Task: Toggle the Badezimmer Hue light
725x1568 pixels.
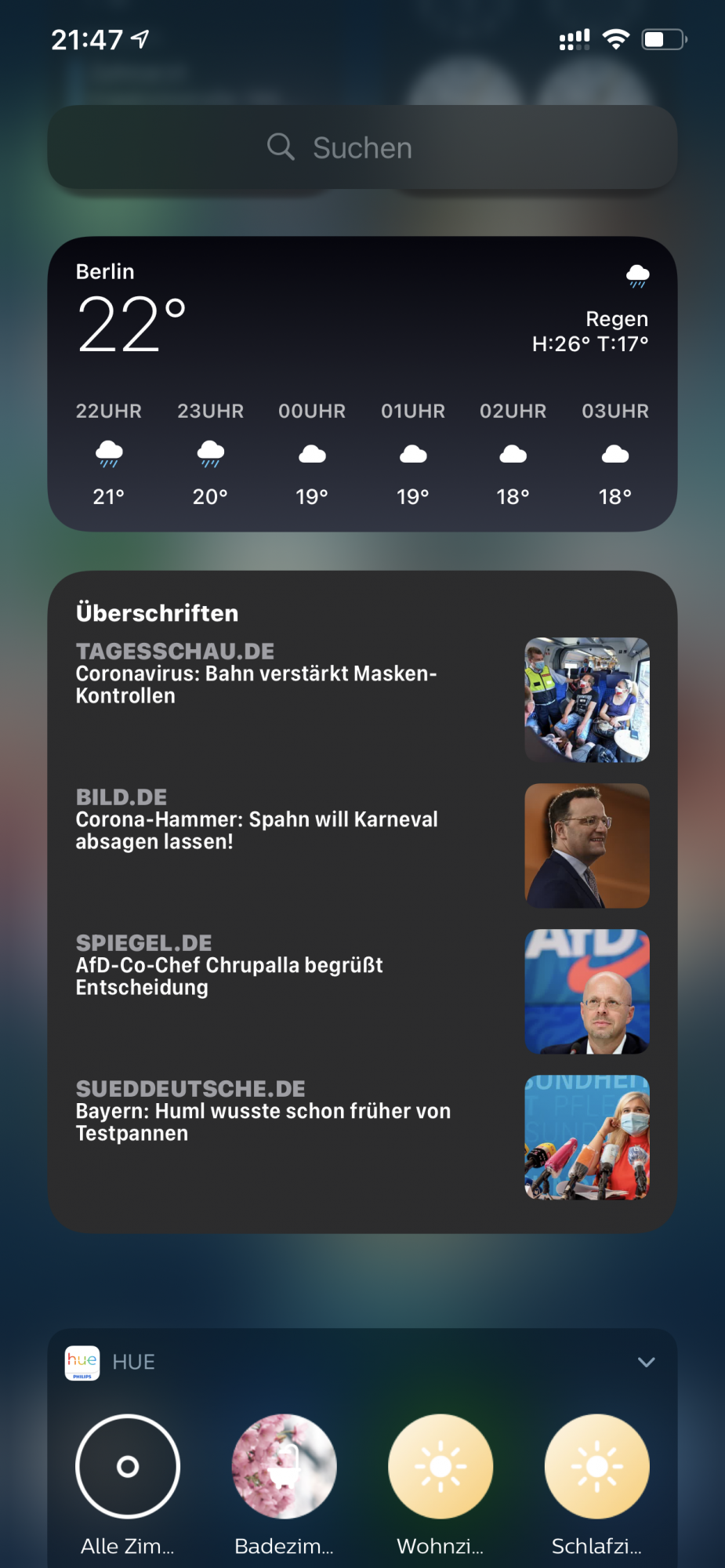Action: click(284, 1466)
